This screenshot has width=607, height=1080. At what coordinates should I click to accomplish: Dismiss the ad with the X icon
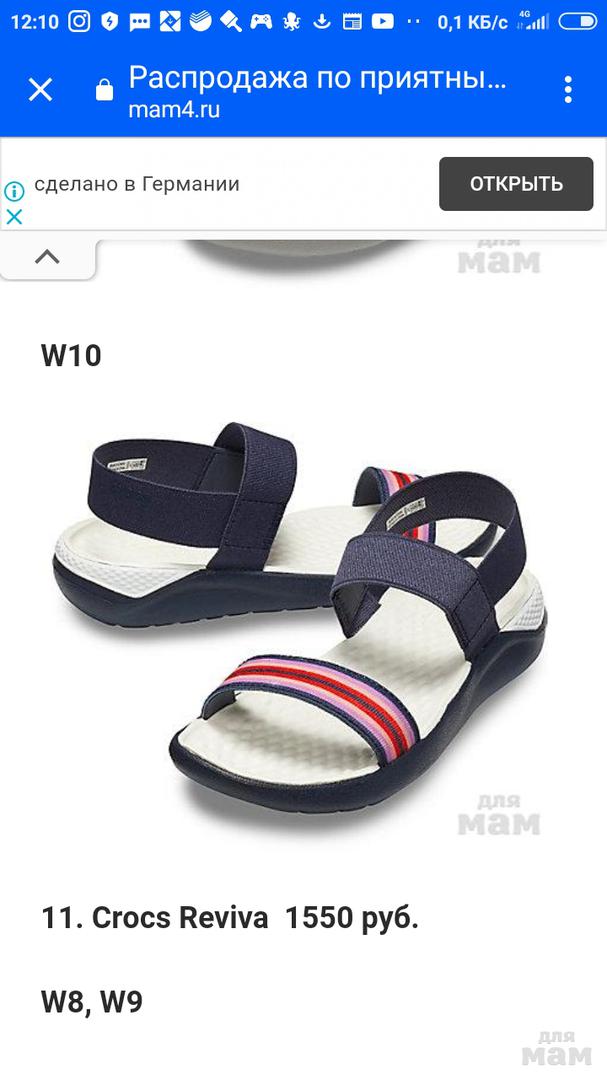pyautogui.click(x=14, y=216)
